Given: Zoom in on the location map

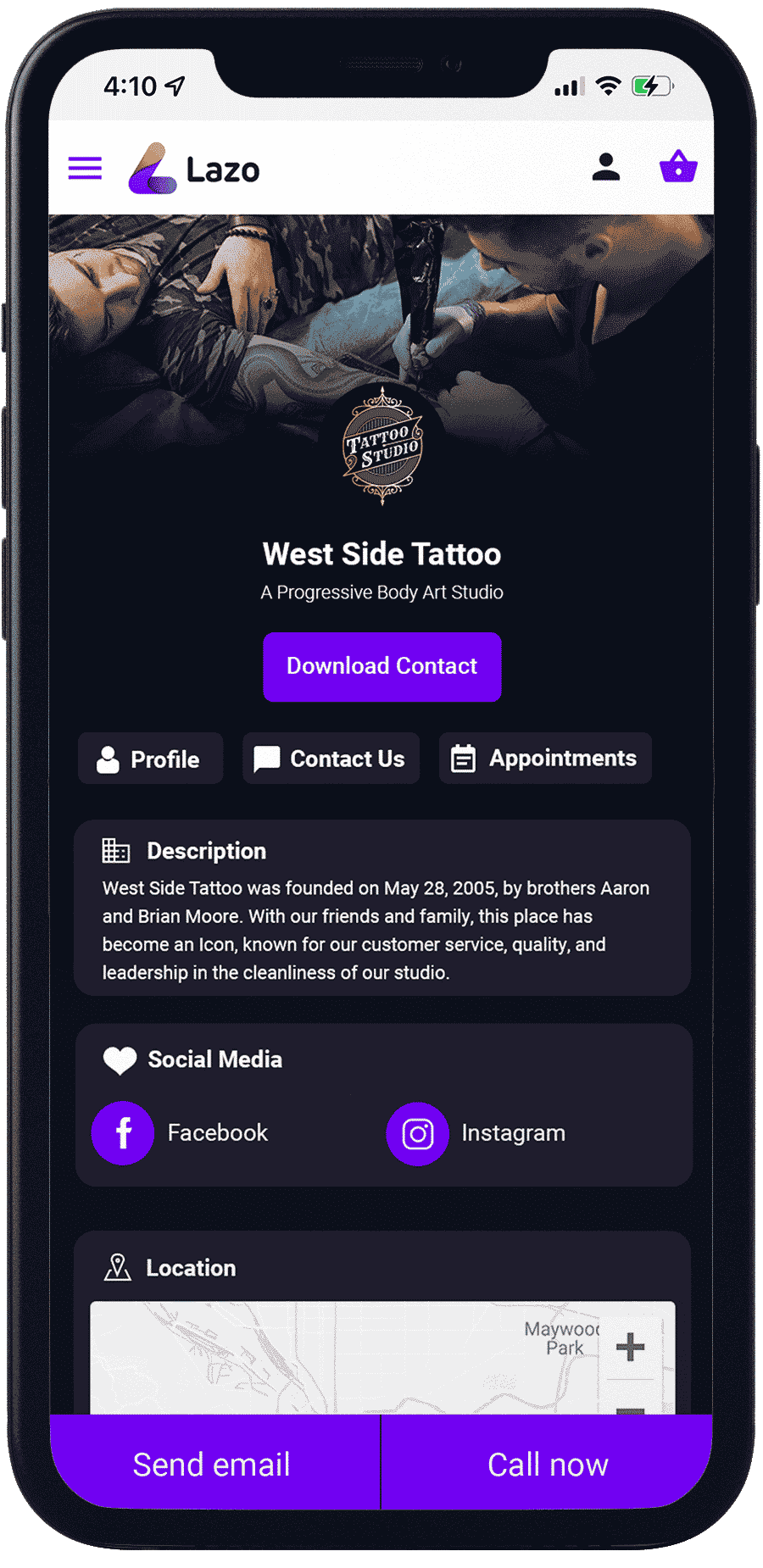Looking at the screenshot, I should pyautogui.click(x=630, y=1347).
